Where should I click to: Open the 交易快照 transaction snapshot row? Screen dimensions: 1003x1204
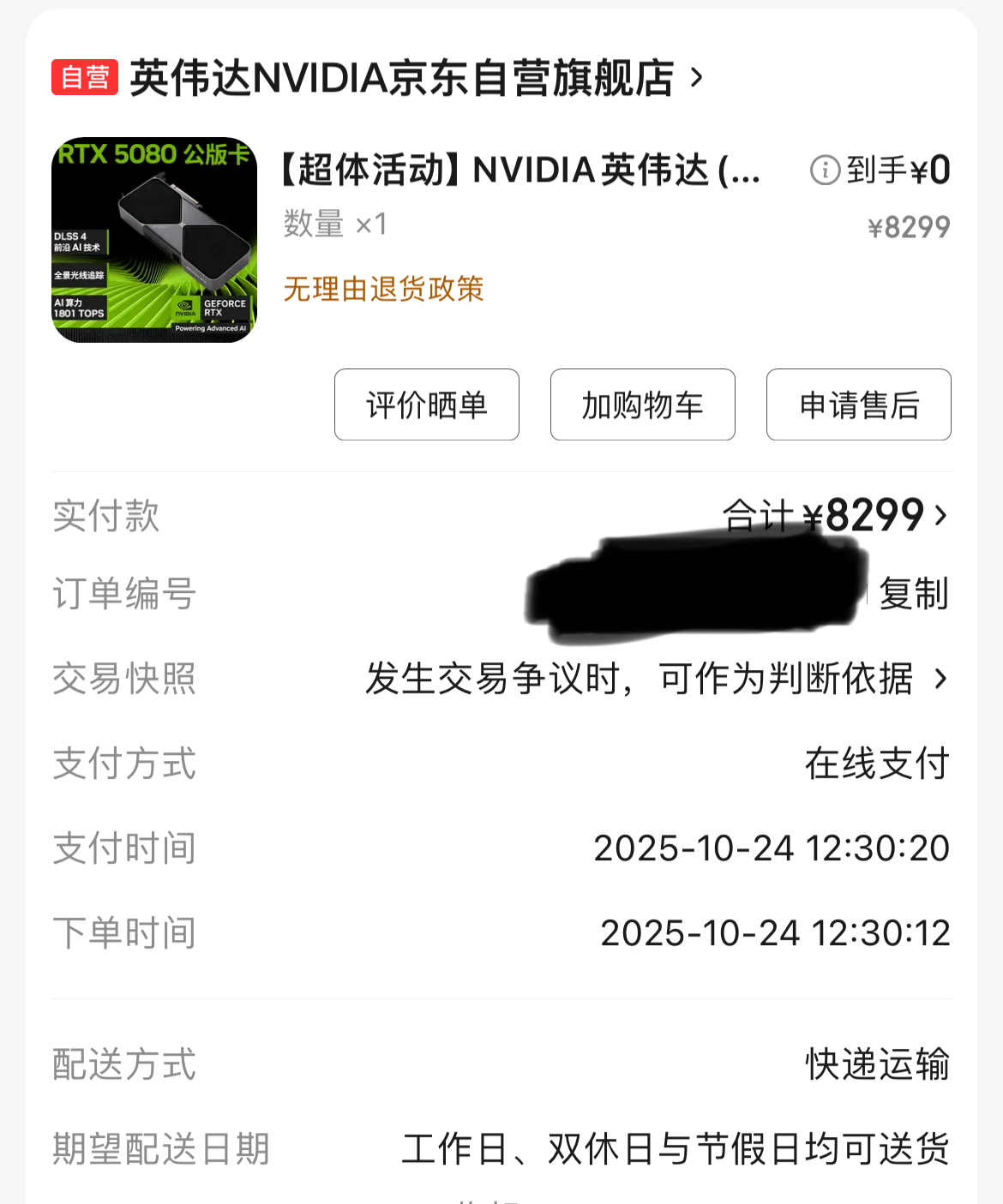657,679
